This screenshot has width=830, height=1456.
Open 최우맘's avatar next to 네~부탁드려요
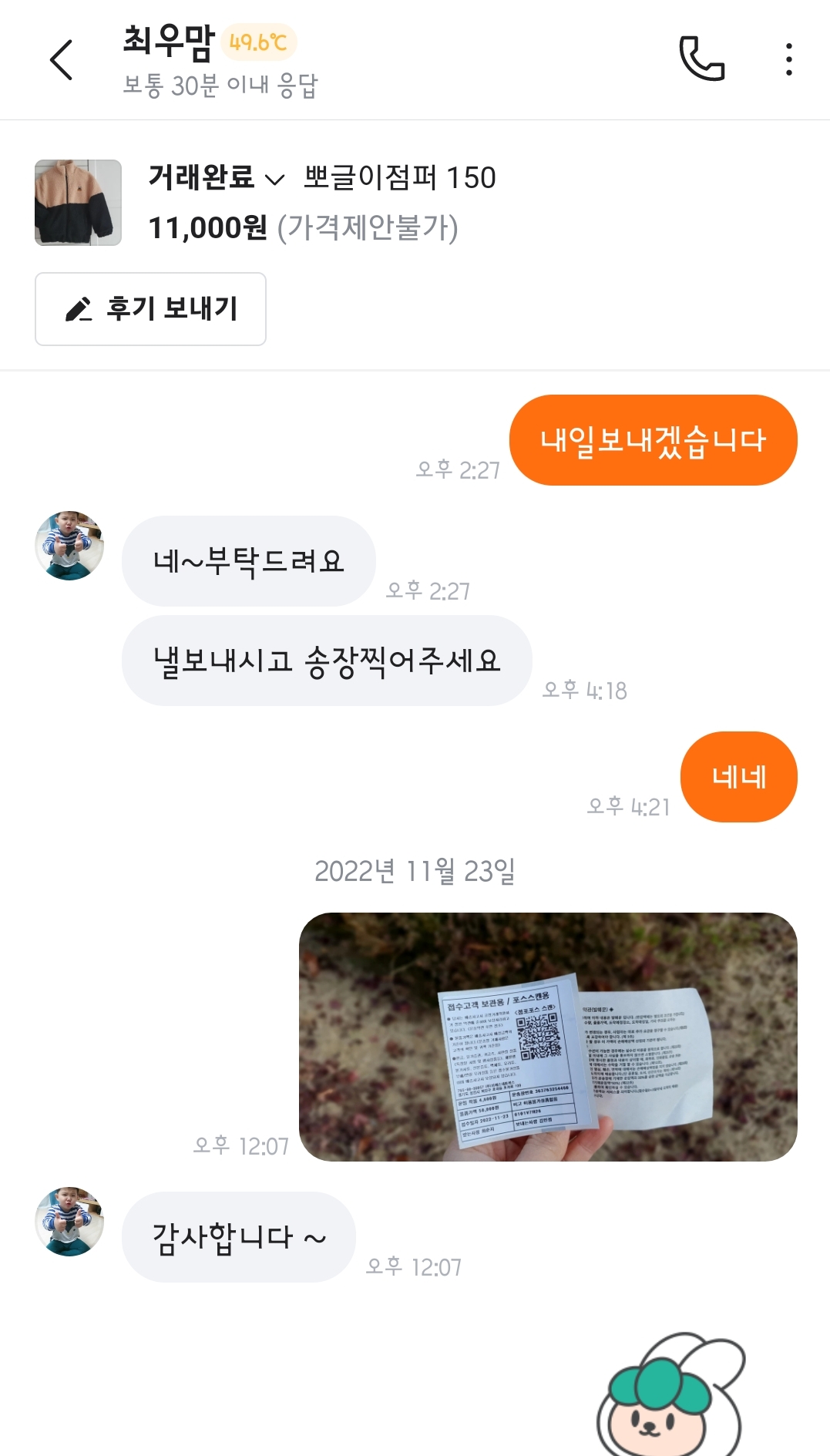pyautogui.click(x=69, y=545)
